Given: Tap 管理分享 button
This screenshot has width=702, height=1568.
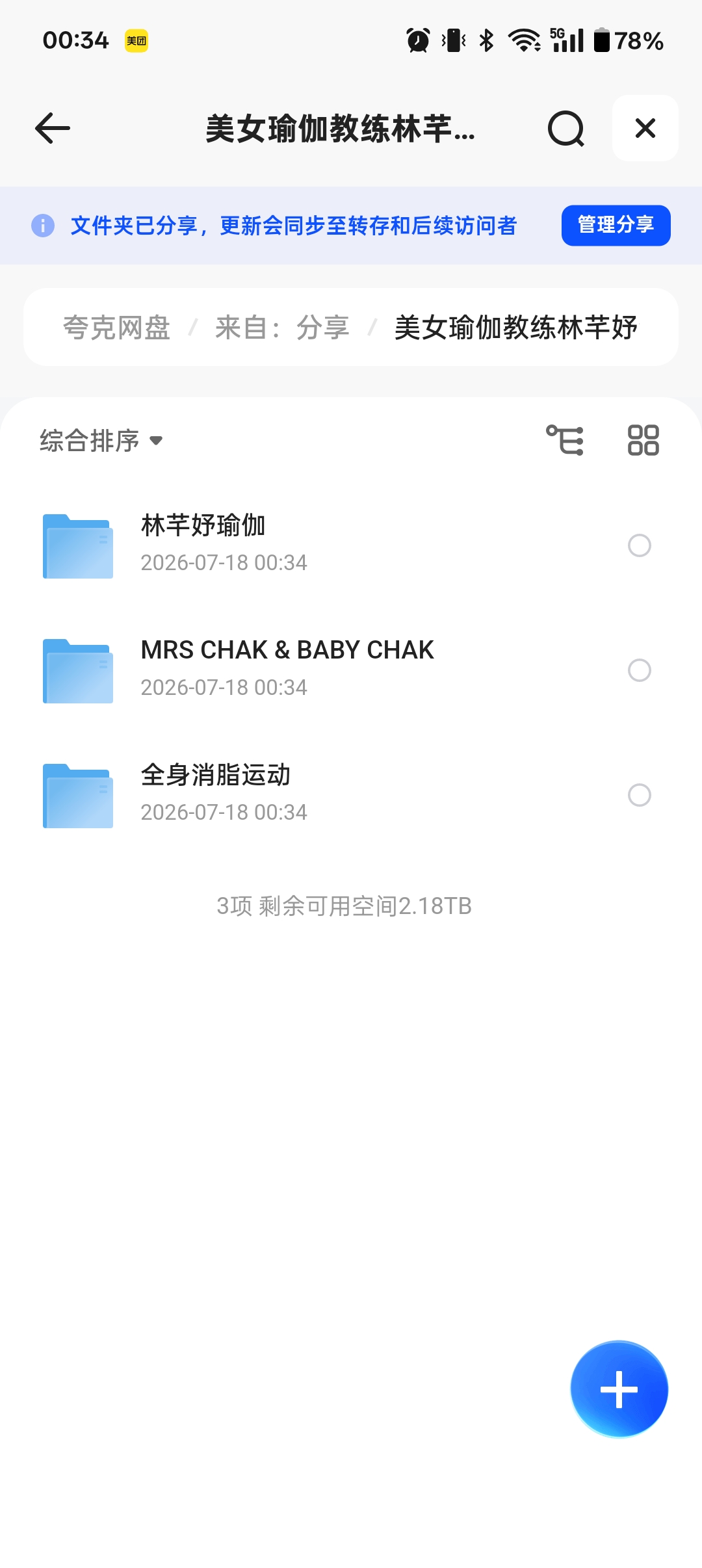Looking at the screenshot, I should point(616,225).
